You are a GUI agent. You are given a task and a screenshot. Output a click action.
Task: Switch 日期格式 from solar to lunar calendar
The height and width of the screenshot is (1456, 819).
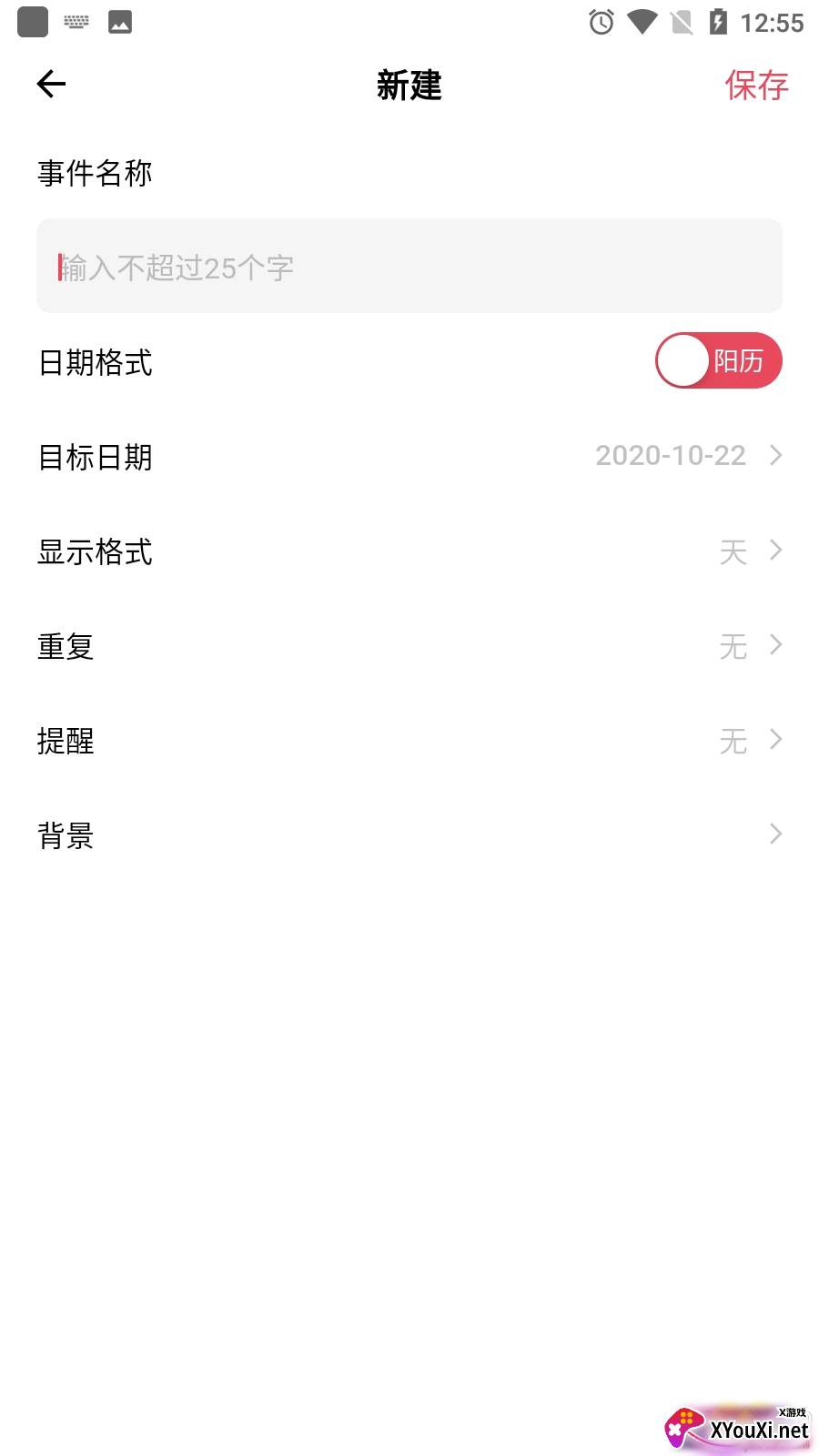(x=718, y=360)
